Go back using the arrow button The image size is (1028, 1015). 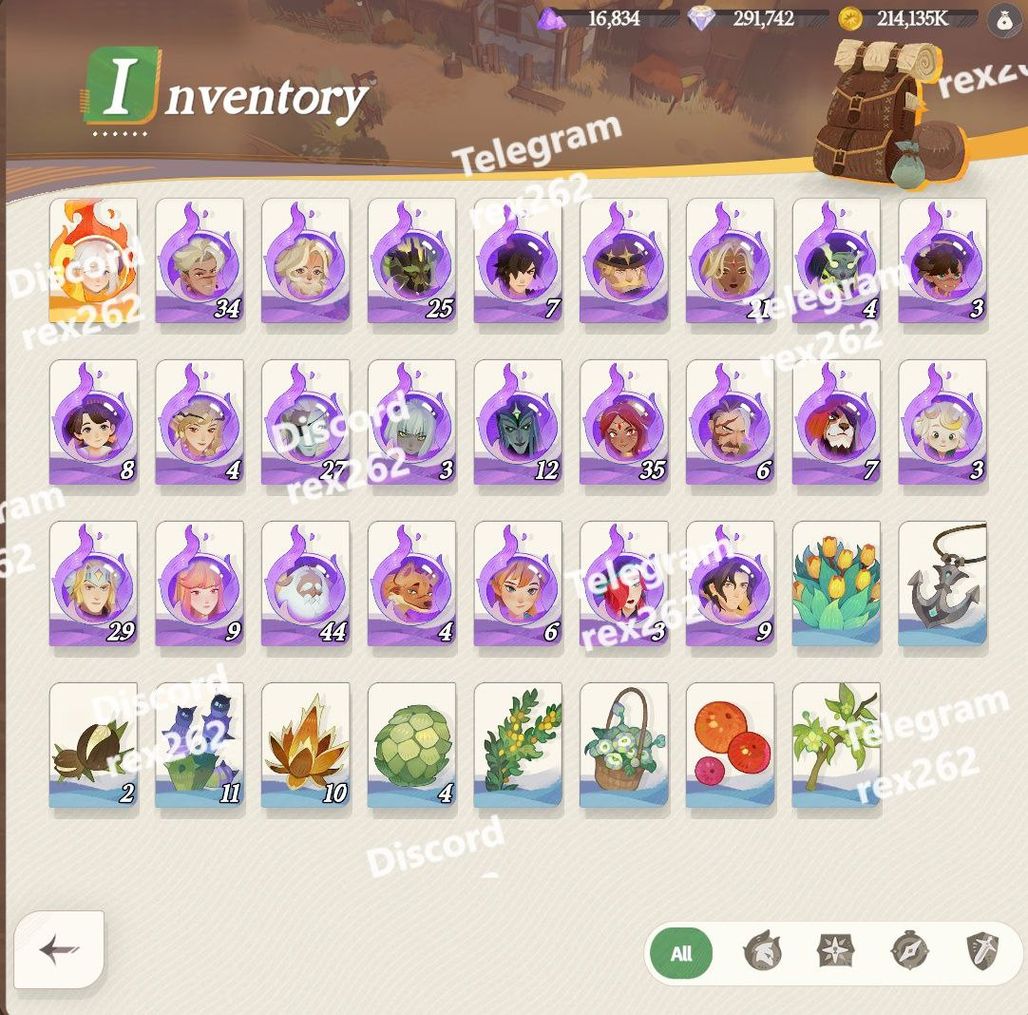point(59,949)
